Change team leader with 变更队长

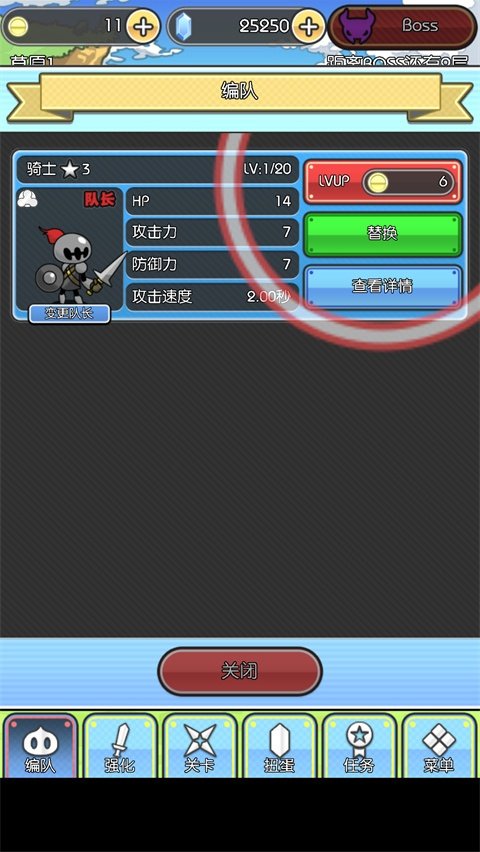69,314
